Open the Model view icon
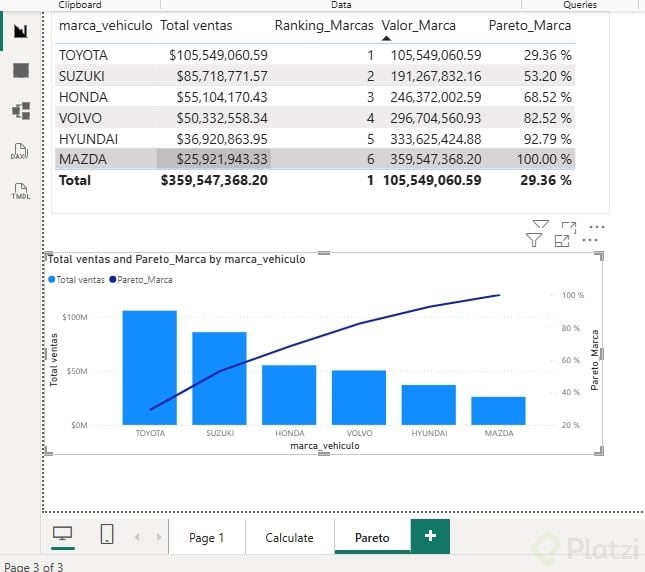Image resolution: width=645 pixels, height=572 pixels. point(20,111)
